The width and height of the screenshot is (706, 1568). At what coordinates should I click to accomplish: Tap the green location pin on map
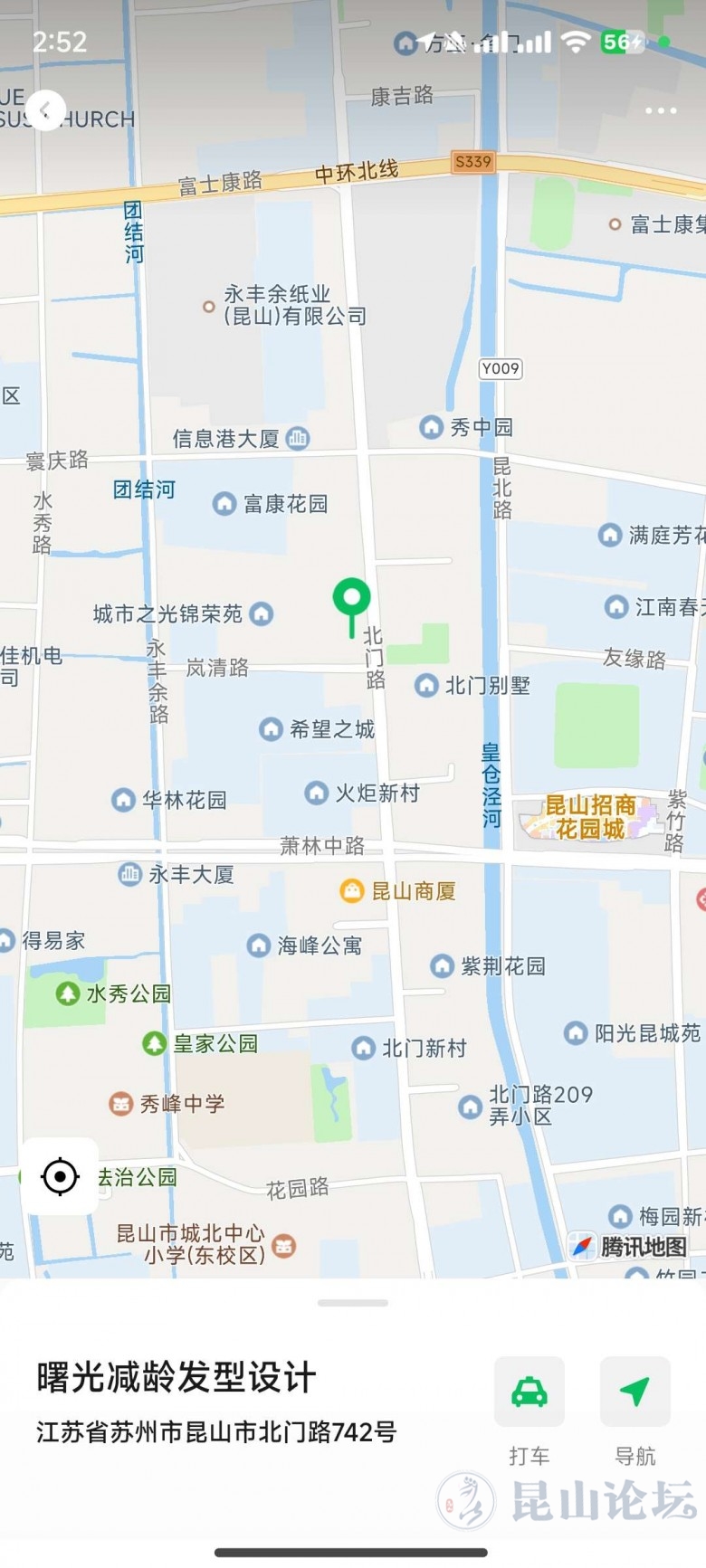[351, 600]
